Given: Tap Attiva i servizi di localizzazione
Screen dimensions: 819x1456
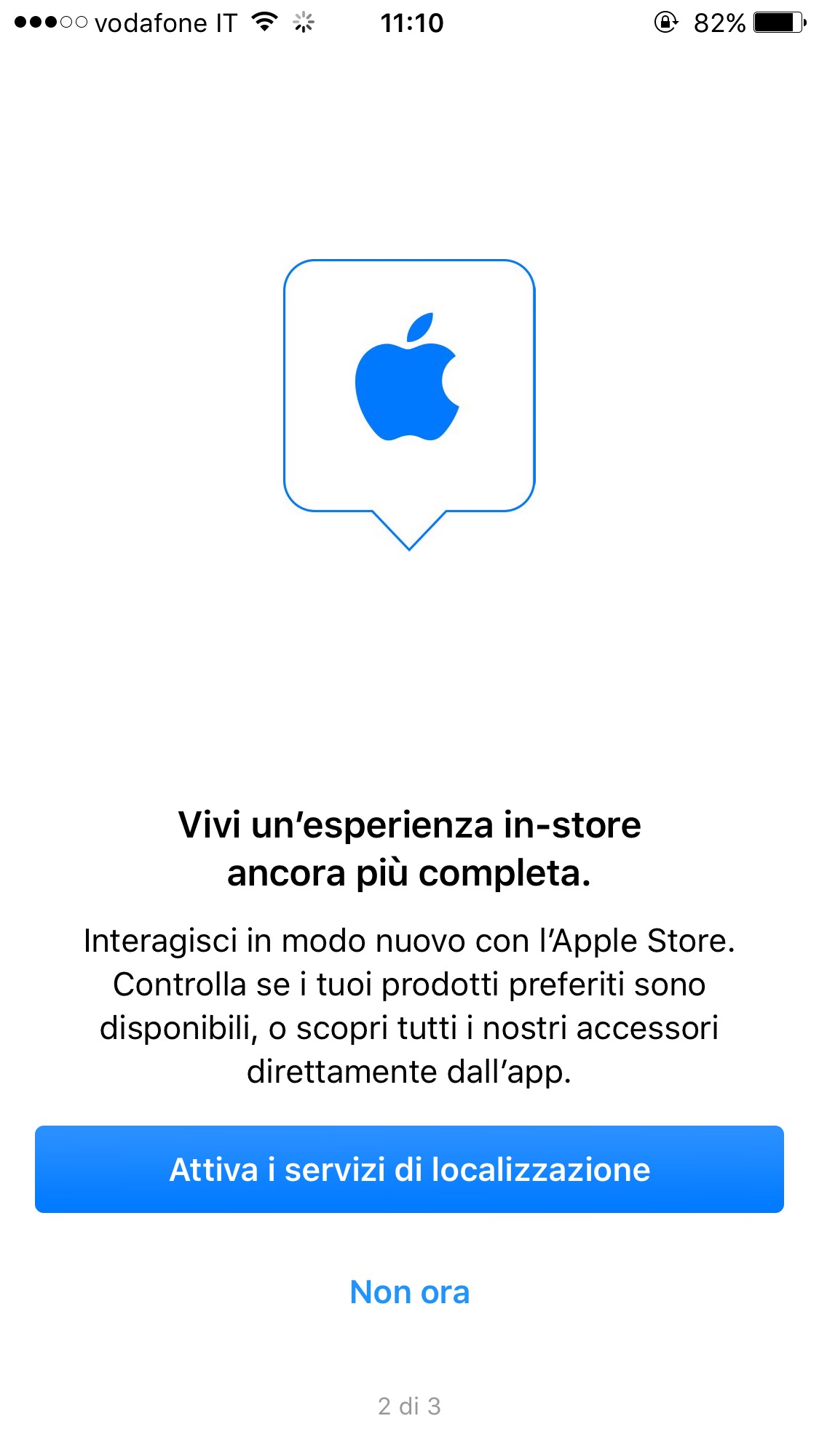Looking at the screenshot, I should pos(409,1169).
